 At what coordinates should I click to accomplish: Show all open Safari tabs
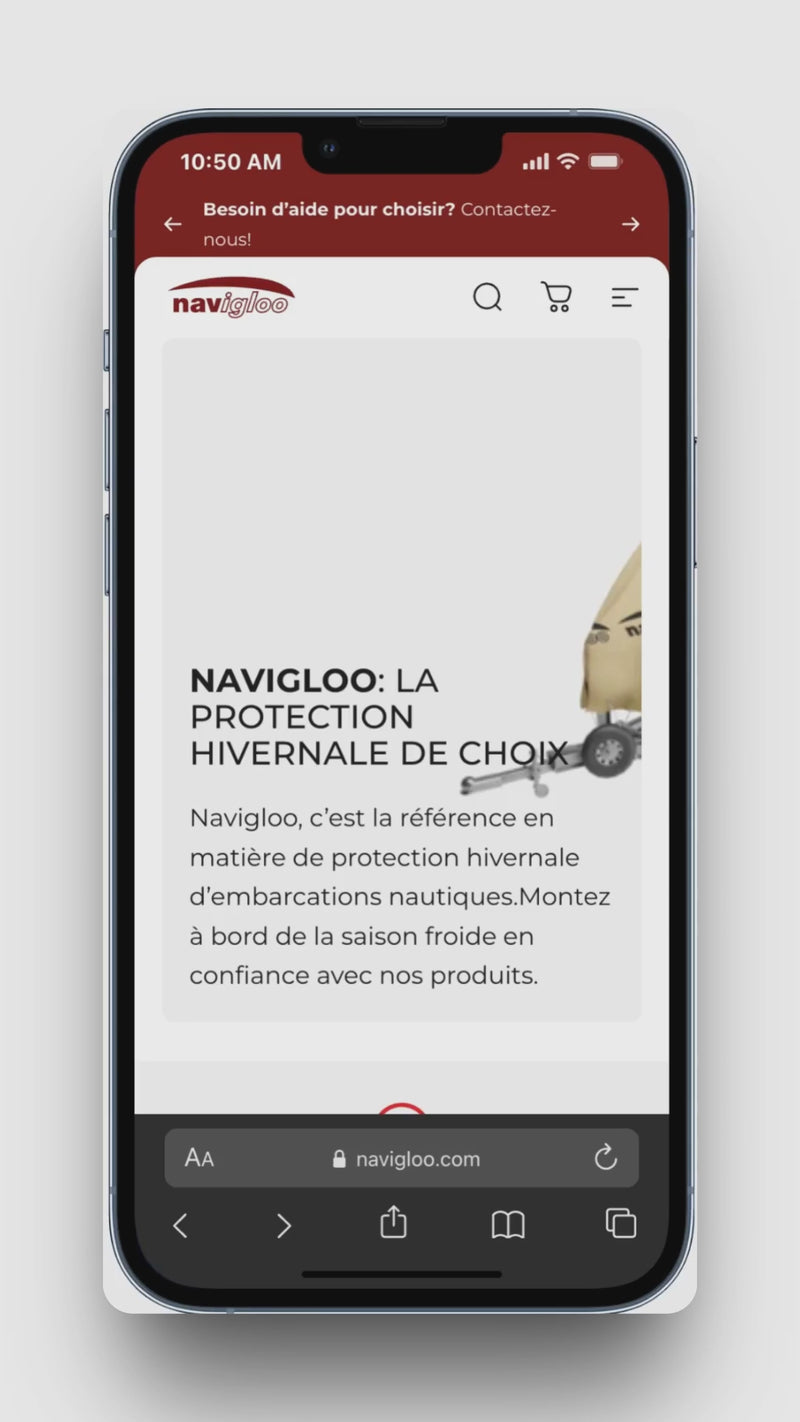(621, 1223)
